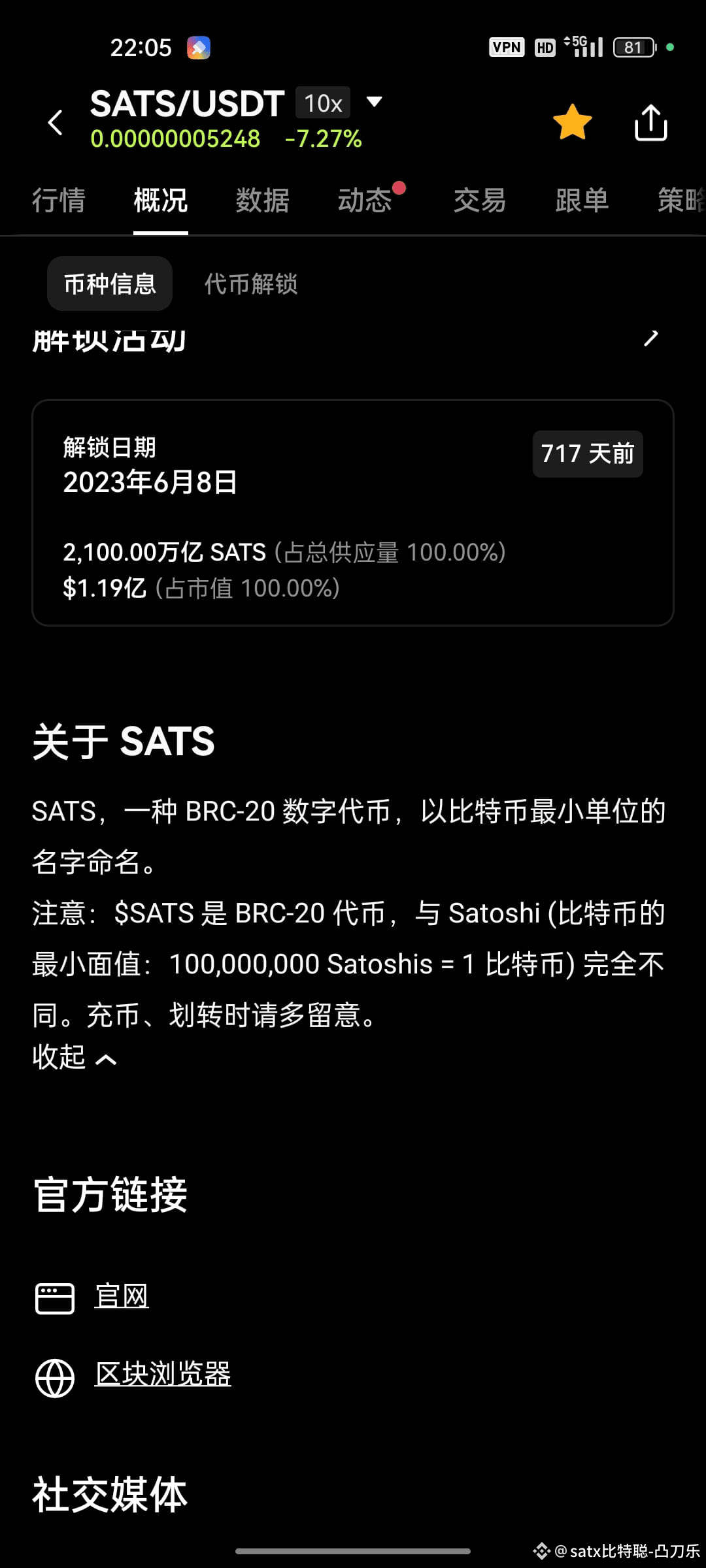Tap the arrow icon next to 解锁活动

[651, 339]
